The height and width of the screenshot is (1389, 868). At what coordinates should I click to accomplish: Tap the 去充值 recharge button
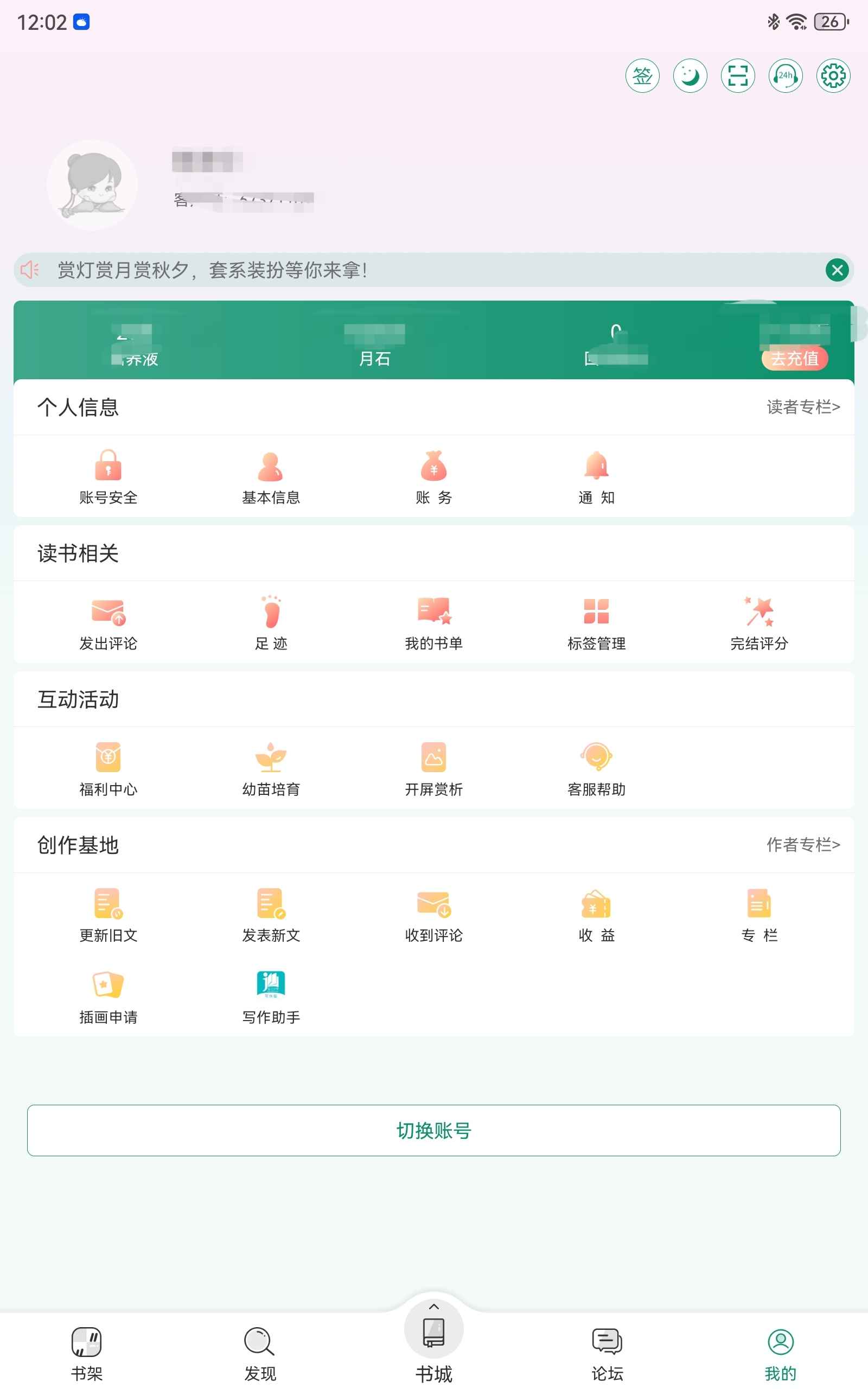795,359
